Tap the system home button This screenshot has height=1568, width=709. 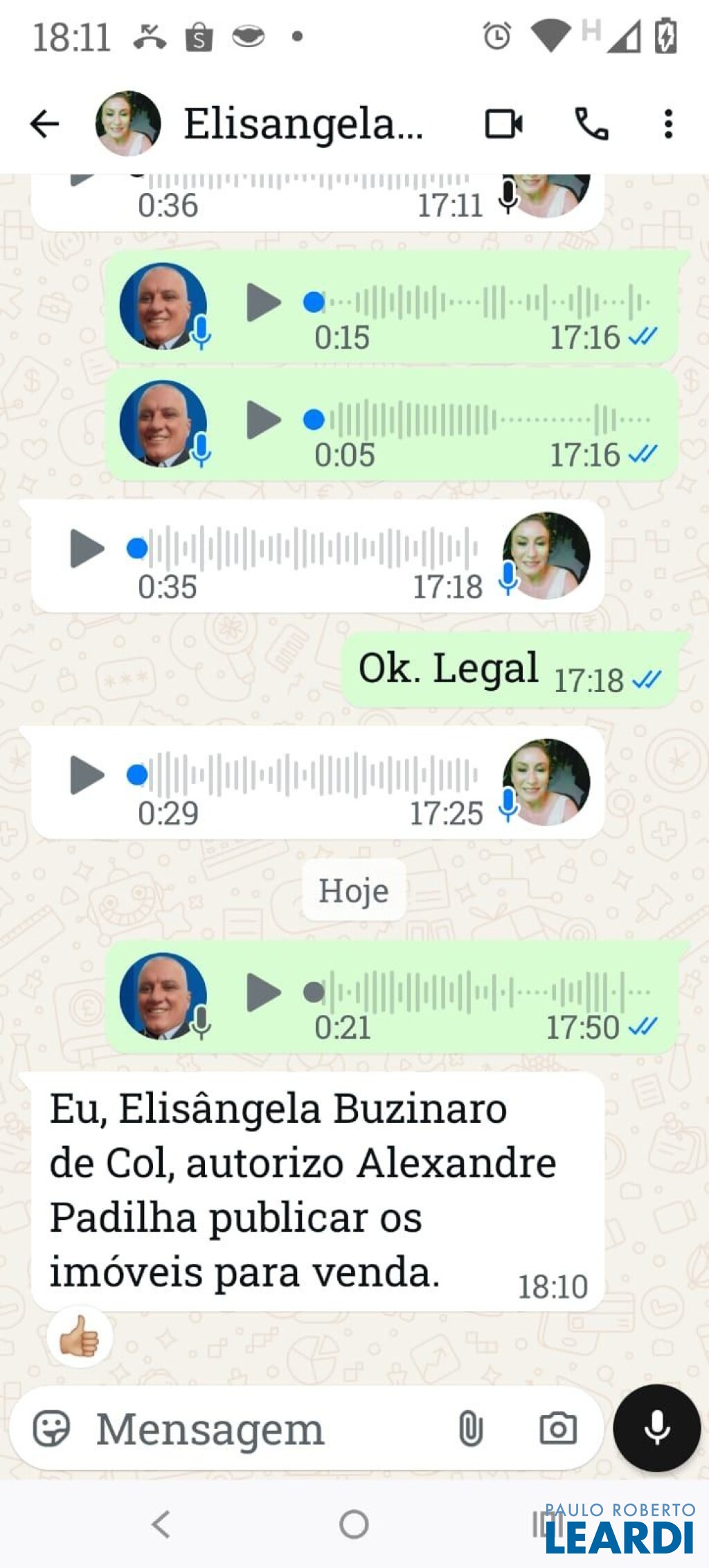[x=354, y=1524]
